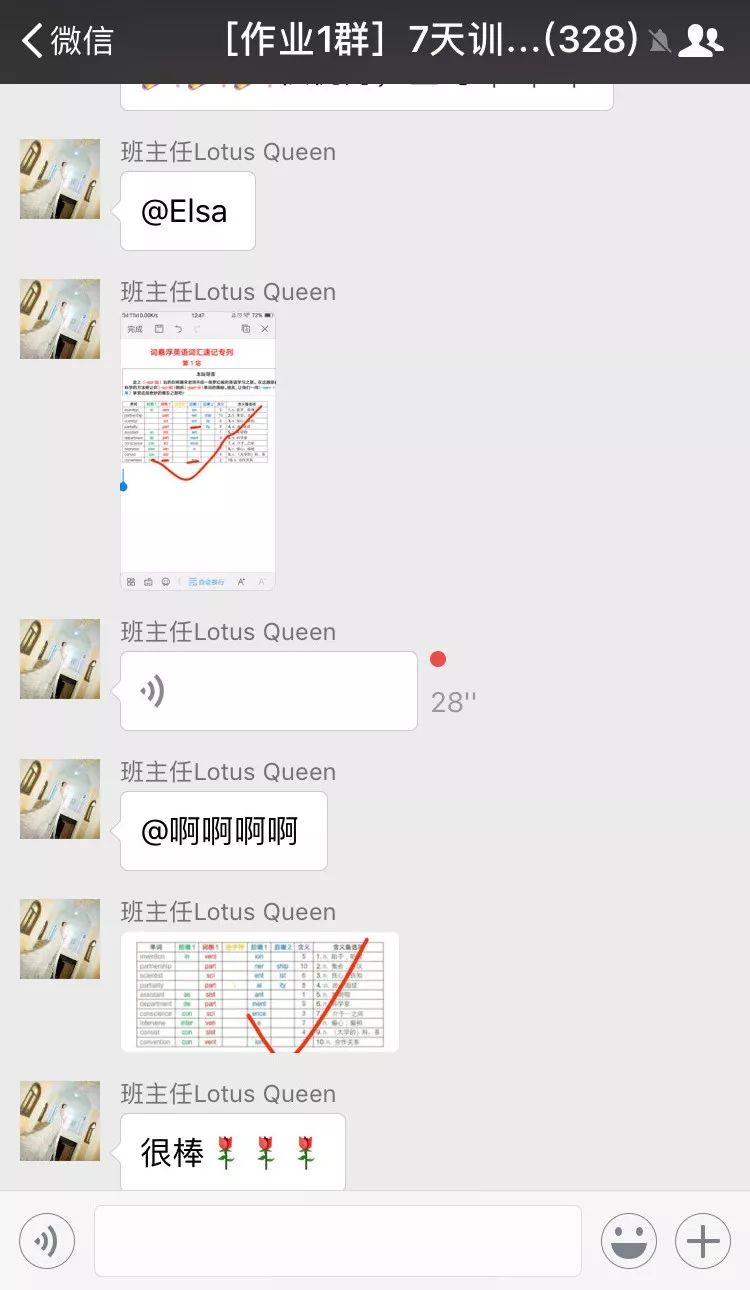Open the group members info icon
Image resolution: width=750 pixels, height=1290 pixels.
700,41
